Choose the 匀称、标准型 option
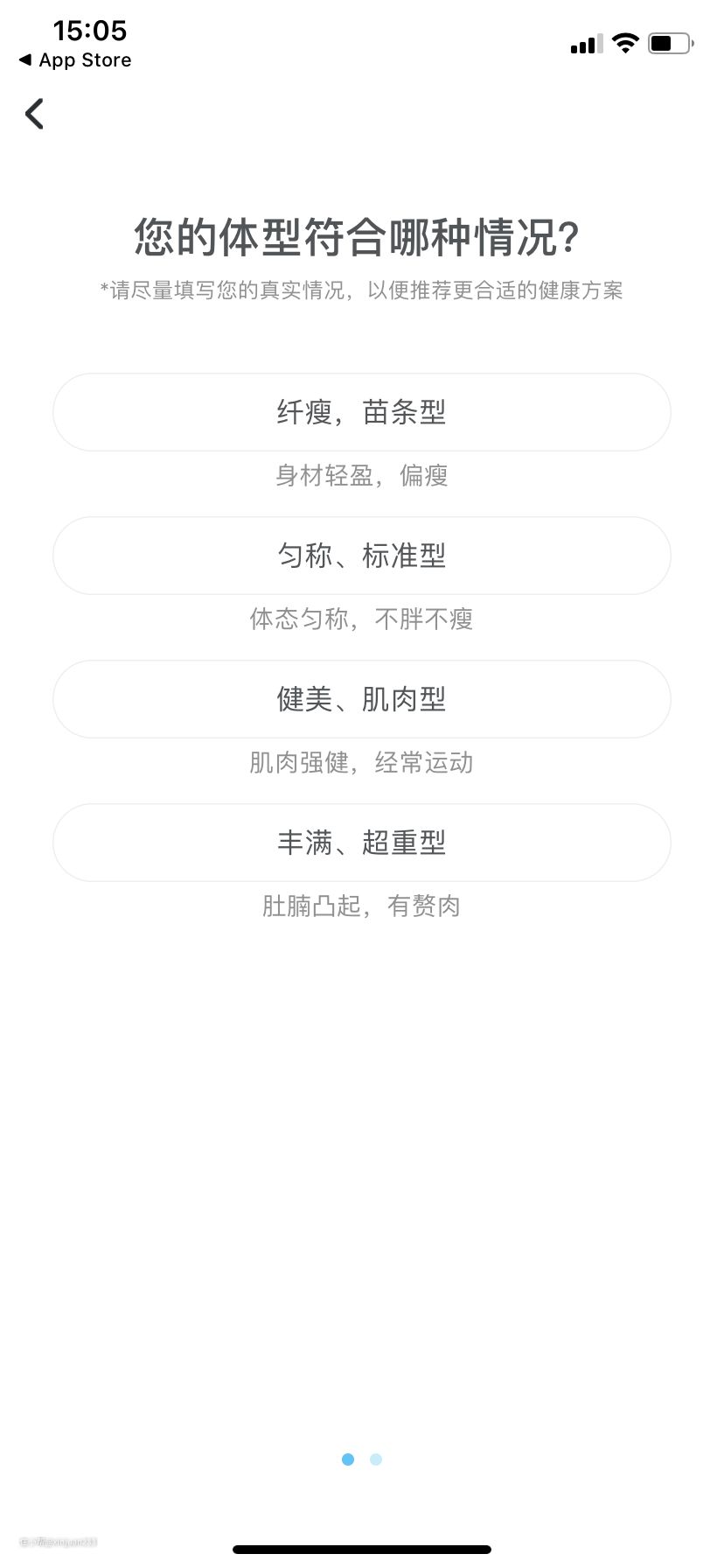 coord(362,556)
